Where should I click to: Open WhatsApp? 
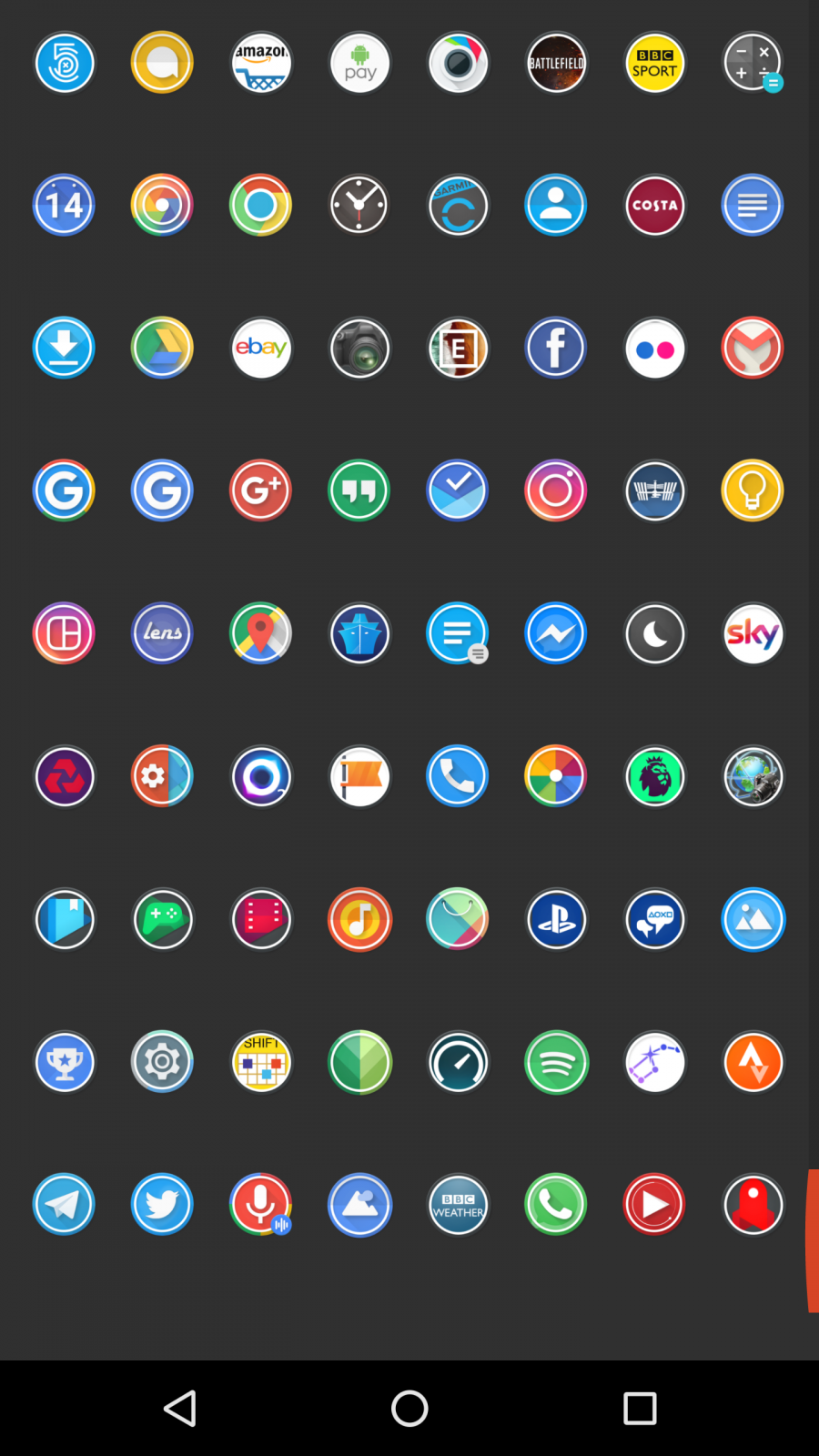(x=556, y=1205)
